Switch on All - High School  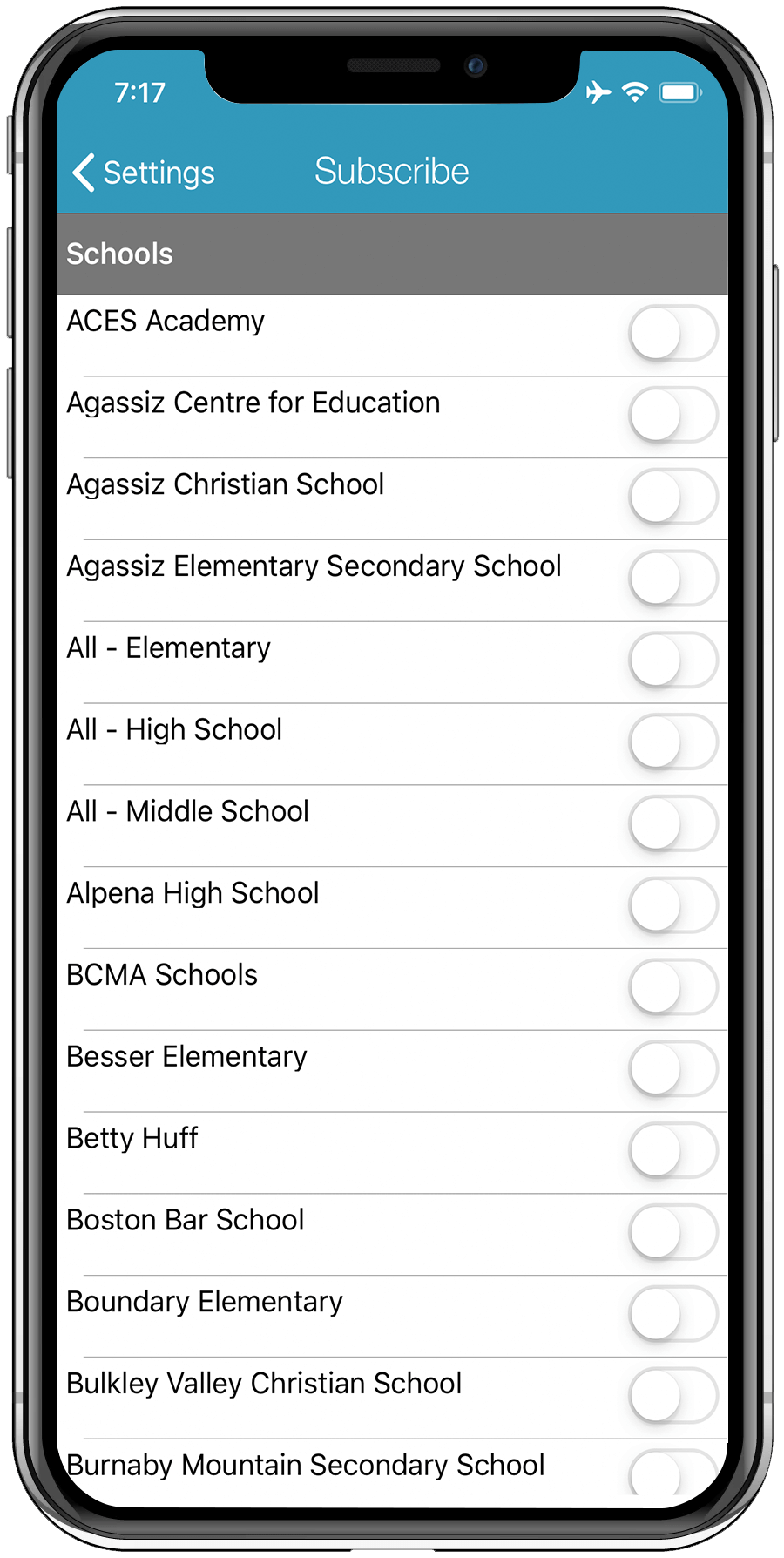[673, 742]
